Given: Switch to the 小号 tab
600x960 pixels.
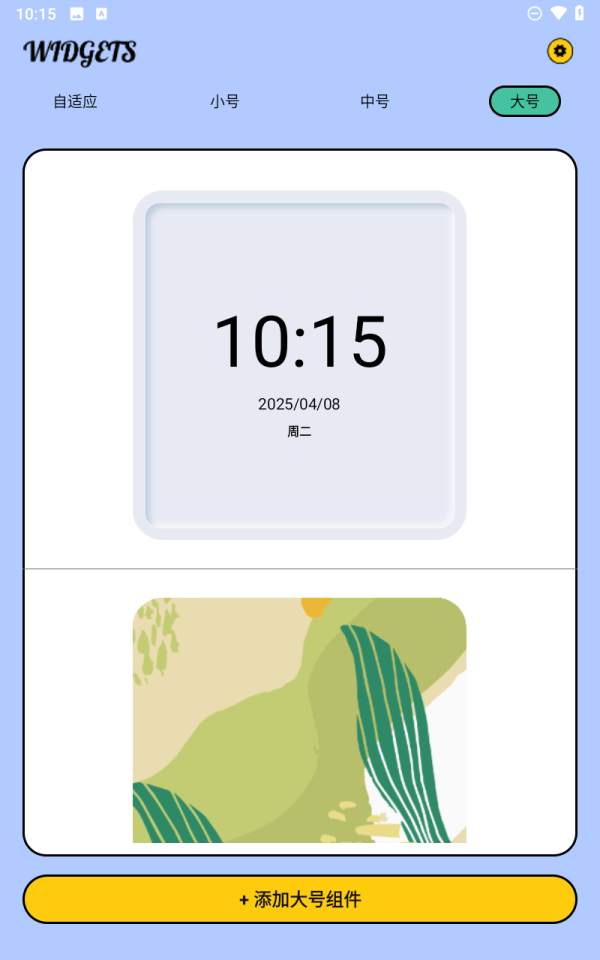Looking at the screenshot, I should (225, 101).
